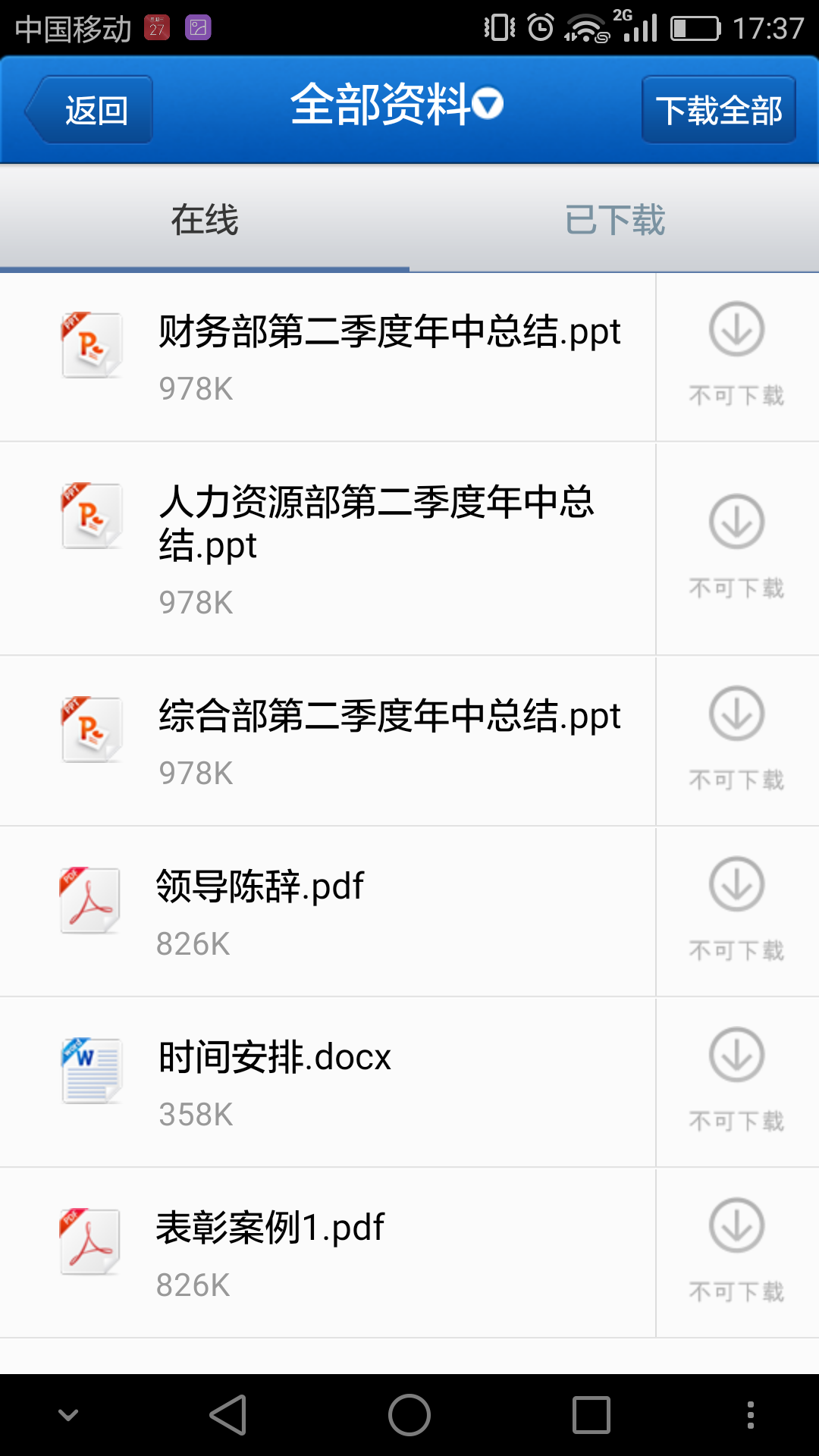Tap download icon for 综合部第二季度年中总结.ppt
819x1456 pixels.
click(736, 714)
